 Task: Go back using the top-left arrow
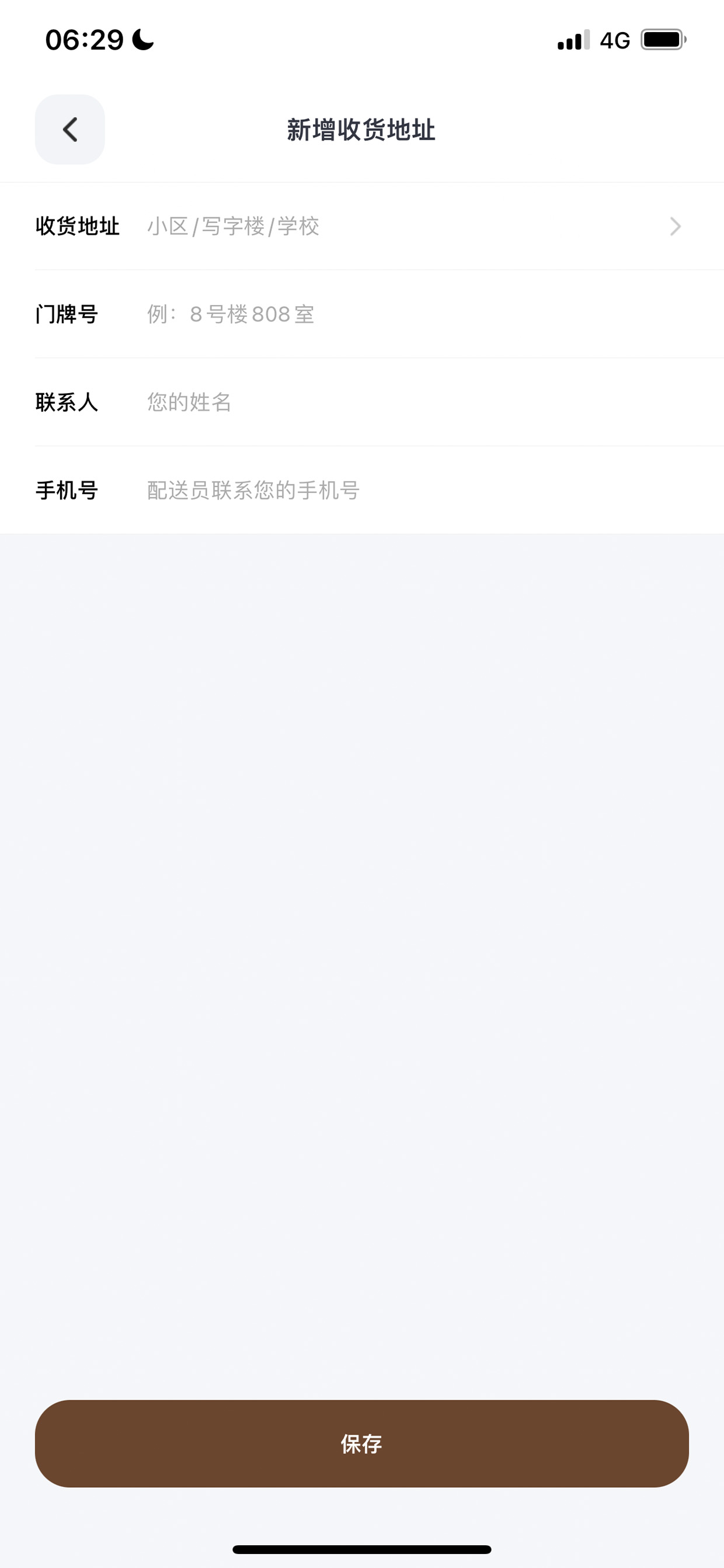70,130
